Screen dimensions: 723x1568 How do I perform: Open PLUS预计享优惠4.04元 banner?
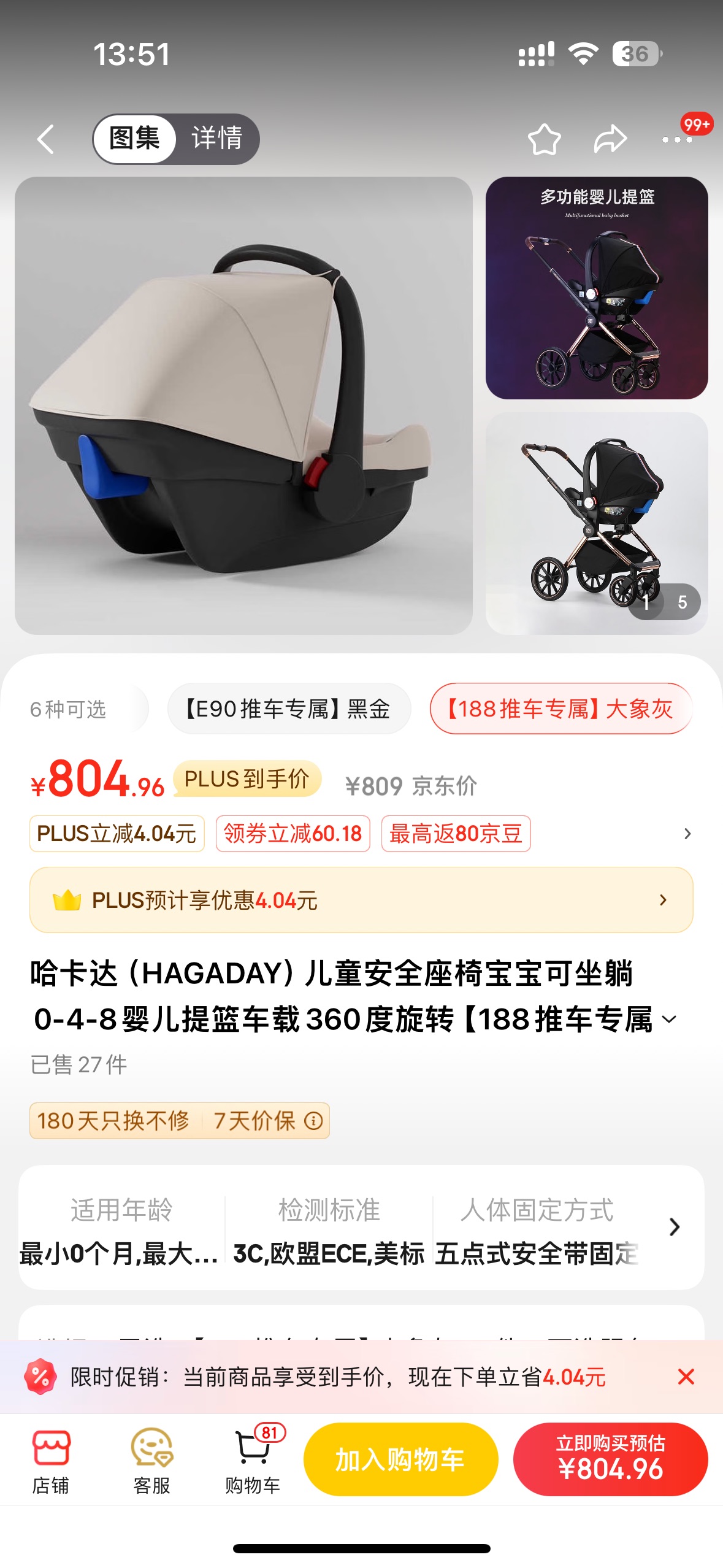click(361, 900)
